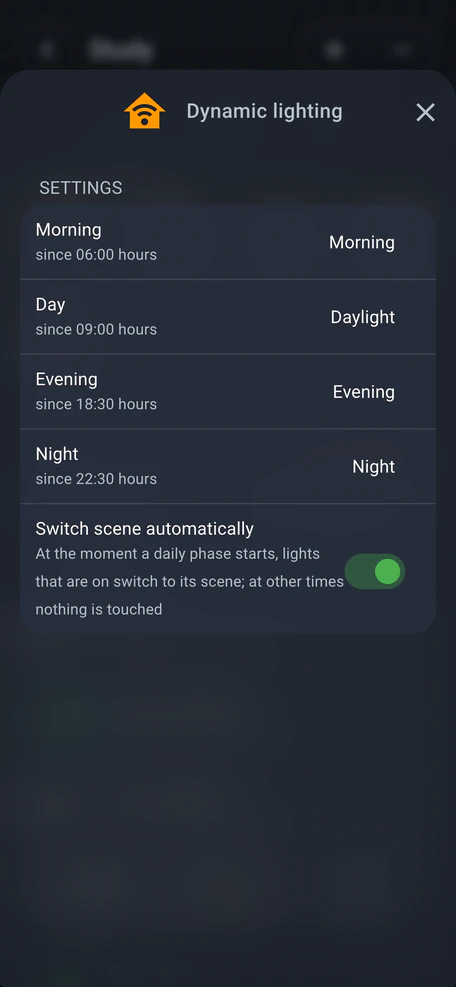Viewport: 456px width, 987px height.
Task: Open the Day phase with Daylight scene
Action: point(228,317)
